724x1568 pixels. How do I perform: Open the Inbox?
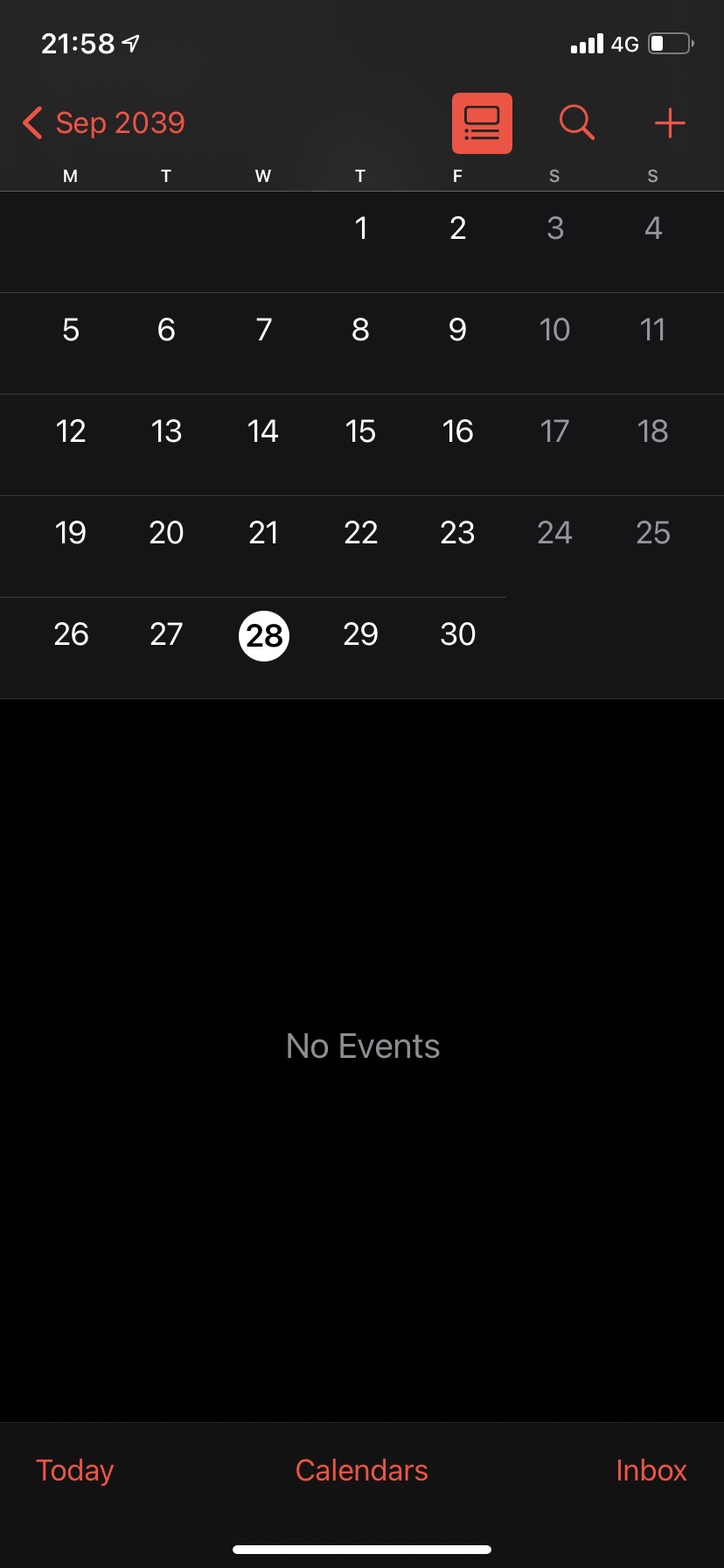(x=651, y=1470)
